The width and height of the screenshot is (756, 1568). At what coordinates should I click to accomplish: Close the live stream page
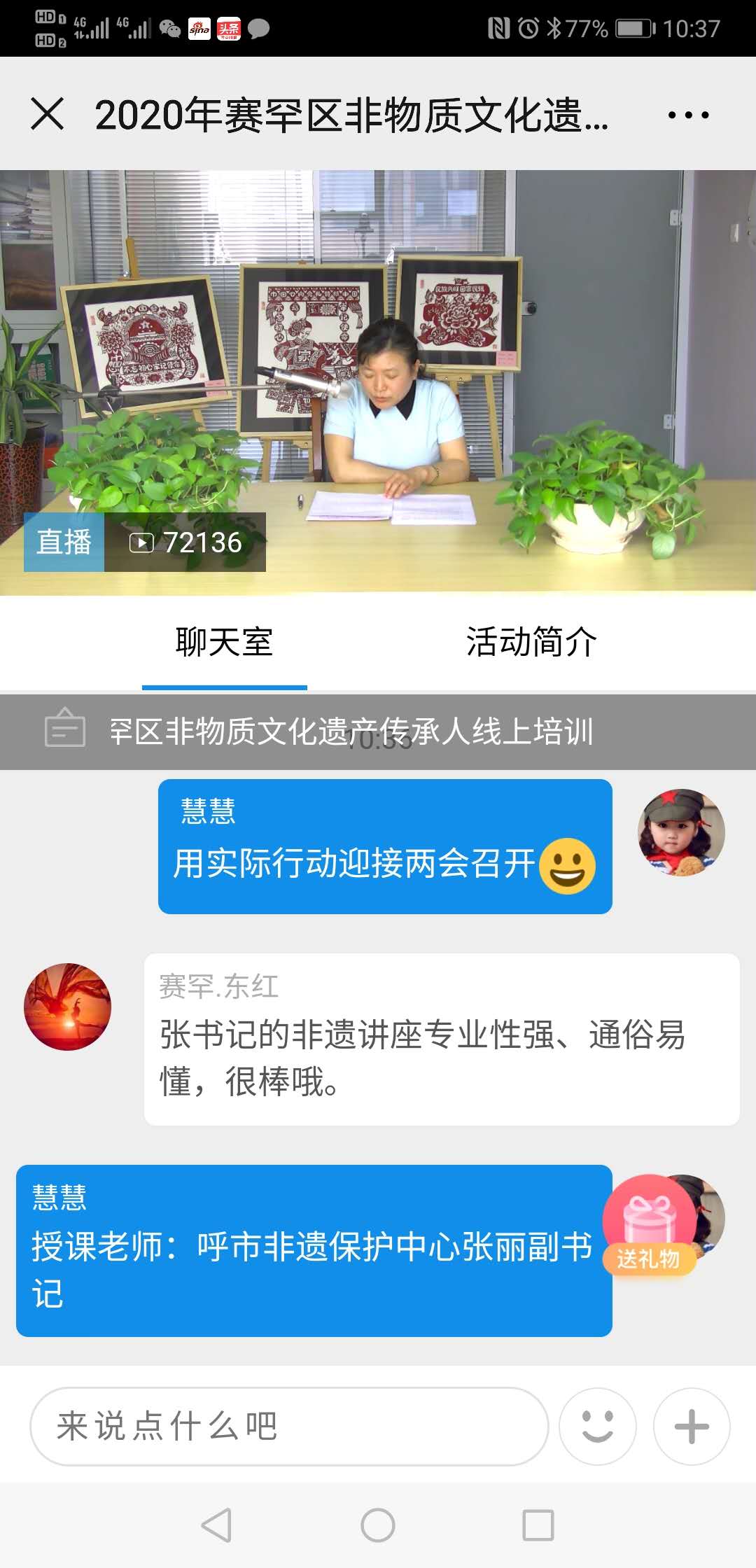pos(48,114)
